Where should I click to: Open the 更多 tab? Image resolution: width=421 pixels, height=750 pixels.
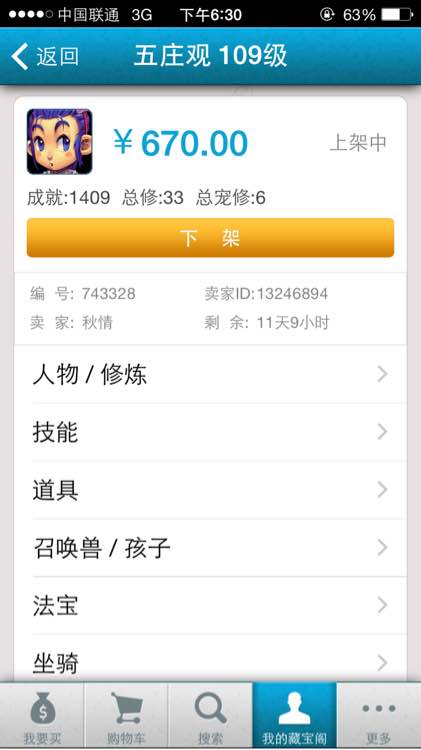click(x=379, y=716)
